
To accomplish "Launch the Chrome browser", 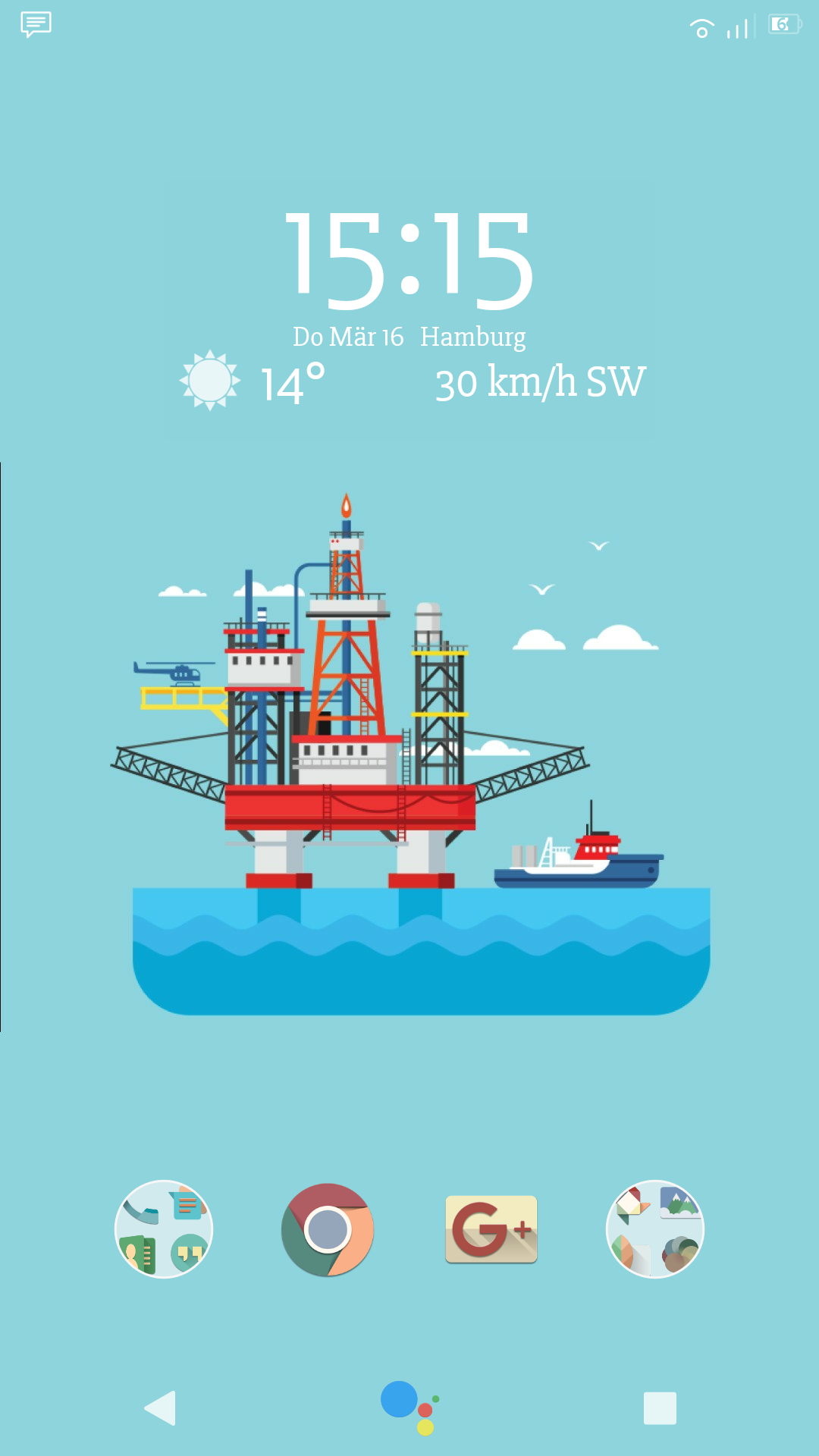I will point(328,1228).
